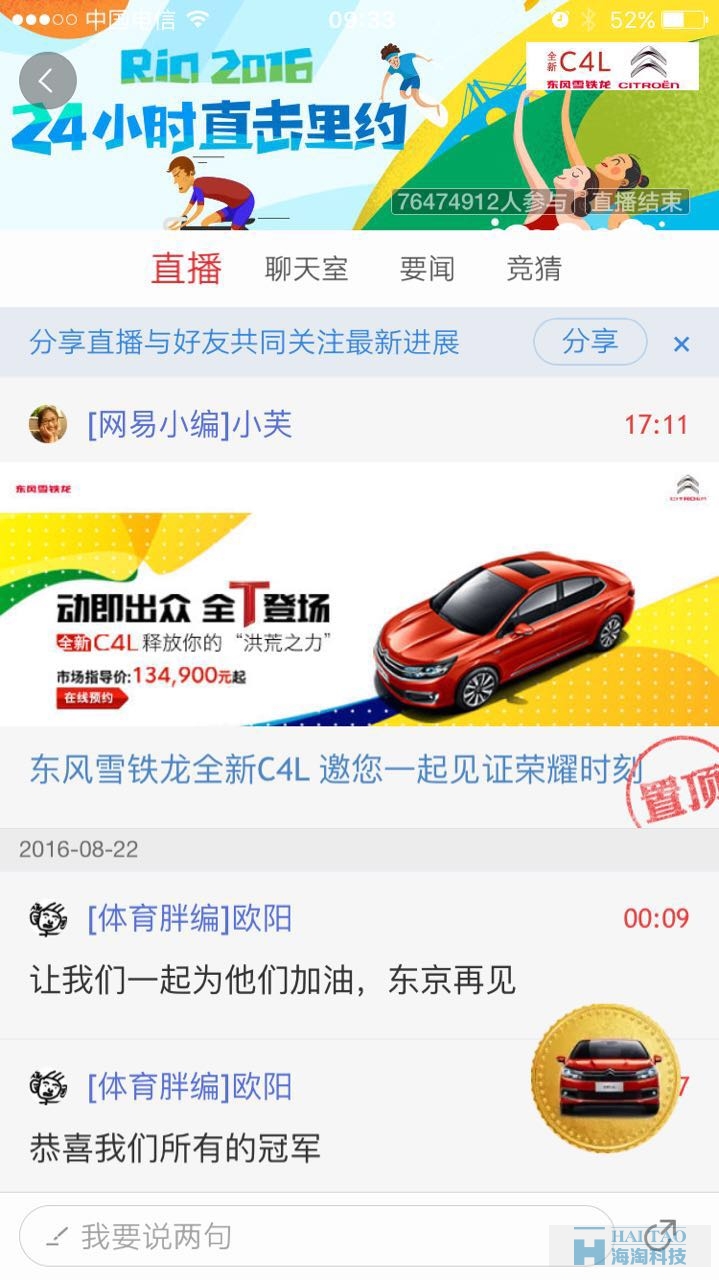
Task: Go back using the arrow button
Action: pyautogui.click(x=47, y=81)
